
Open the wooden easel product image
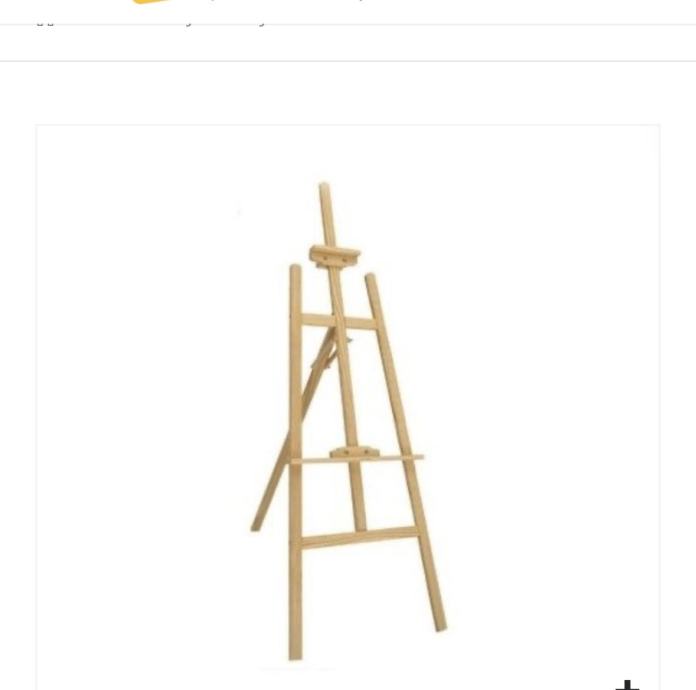click(x=346, y=420)
